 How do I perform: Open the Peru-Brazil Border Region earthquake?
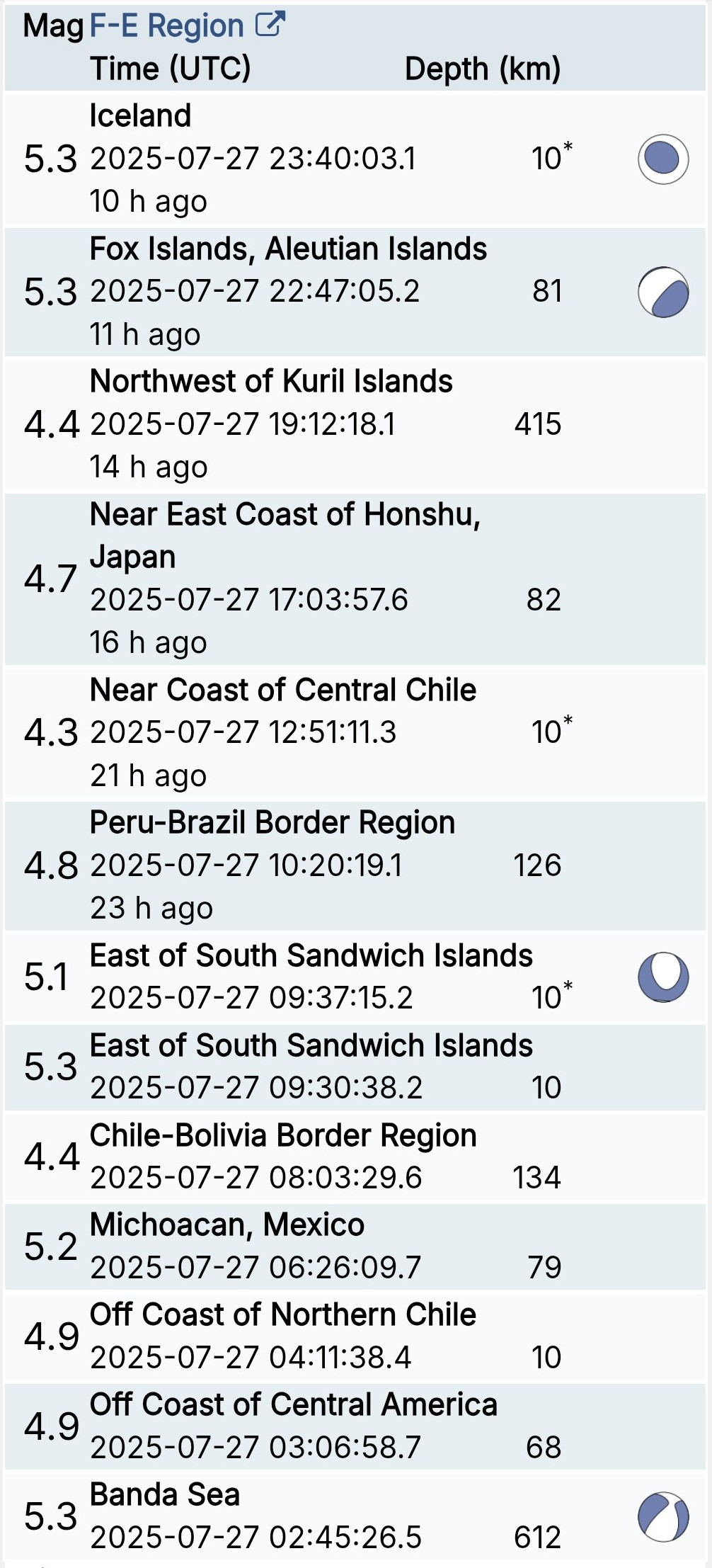(x=355, y=865)
